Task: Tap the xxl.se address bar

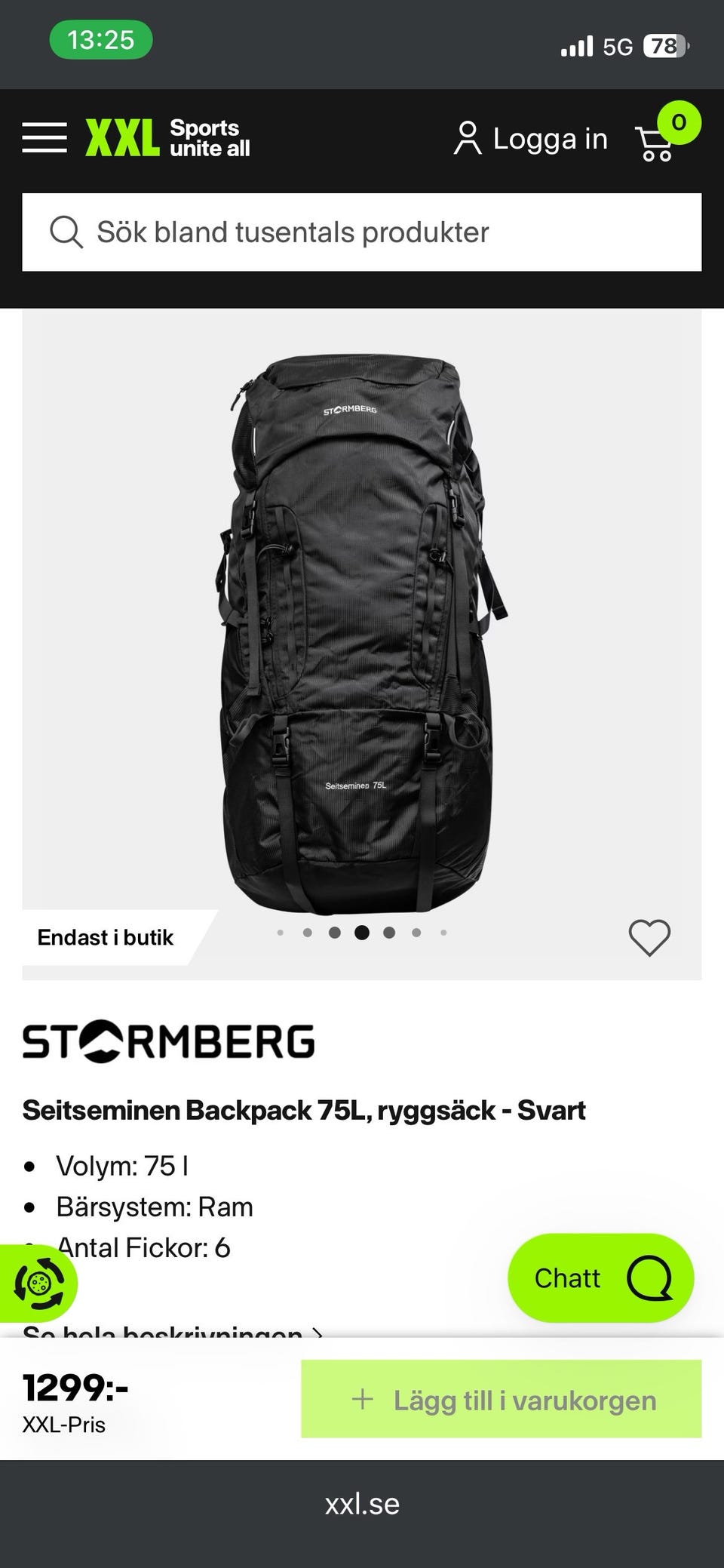Action: pyautogui.click(x=362, y=1504)
